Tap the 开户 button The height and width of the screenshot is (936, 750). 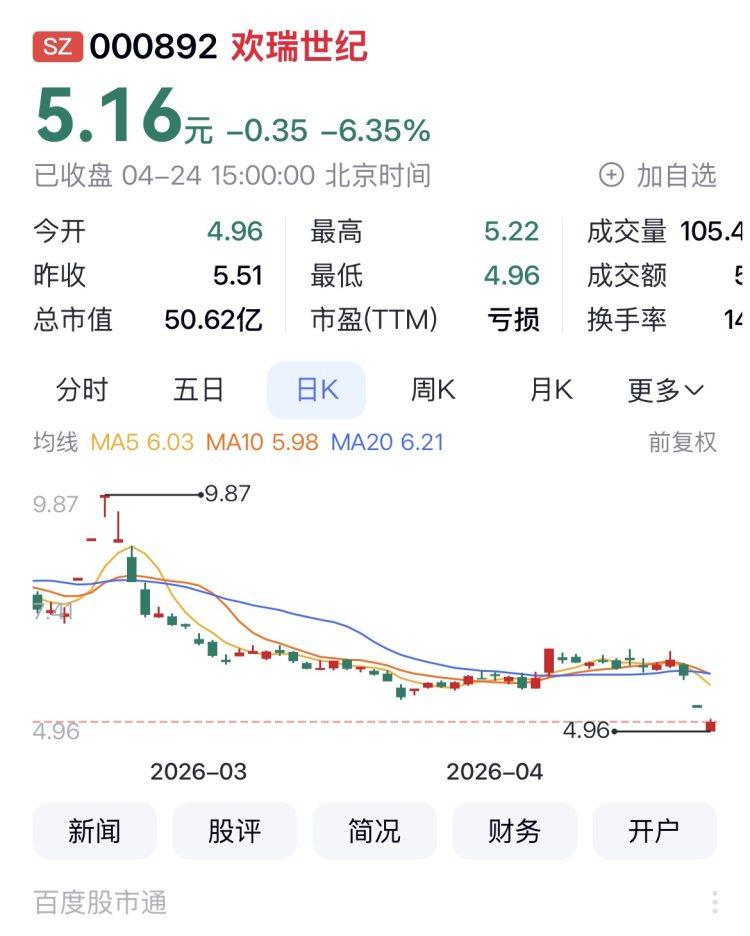[655, 830]
